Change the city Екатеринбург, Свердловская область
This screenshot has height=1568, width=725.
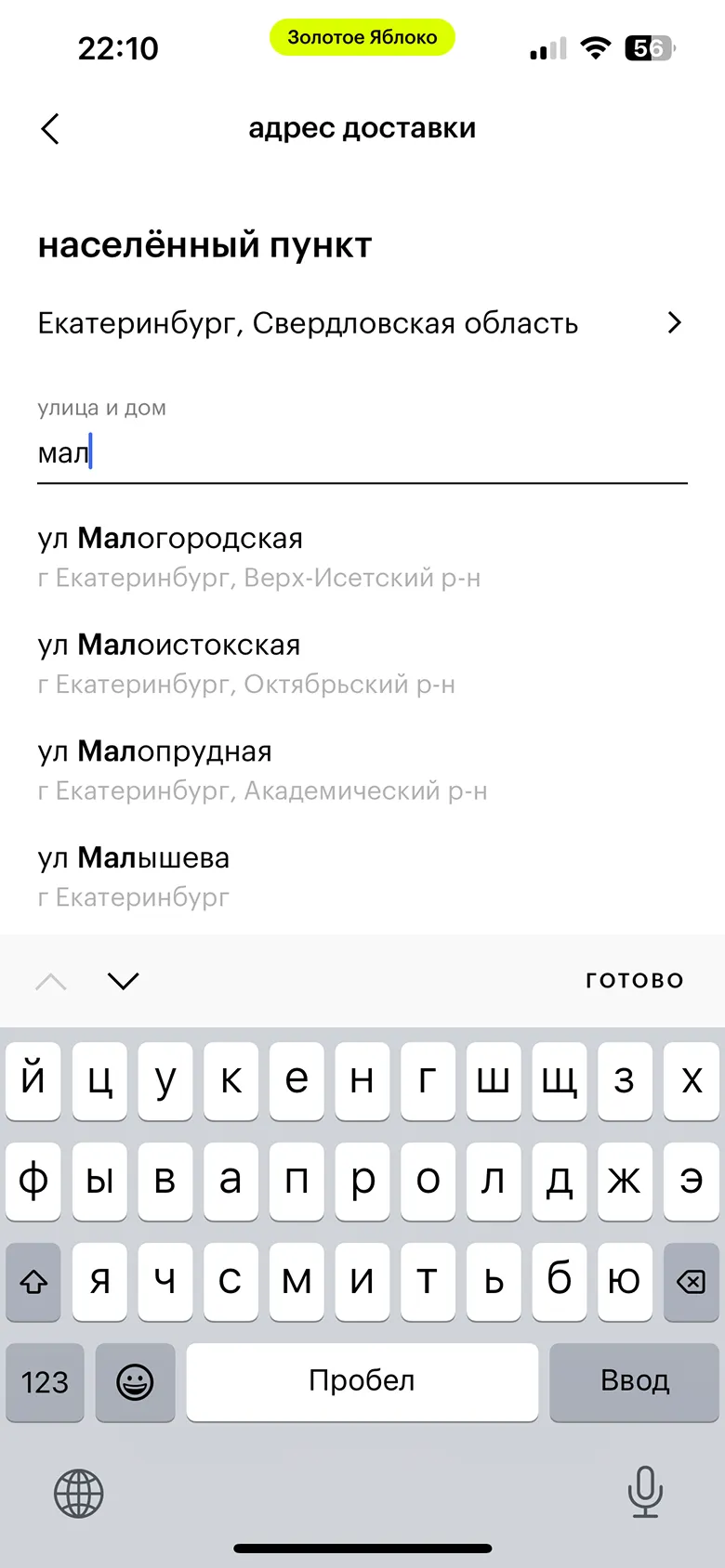362,323
